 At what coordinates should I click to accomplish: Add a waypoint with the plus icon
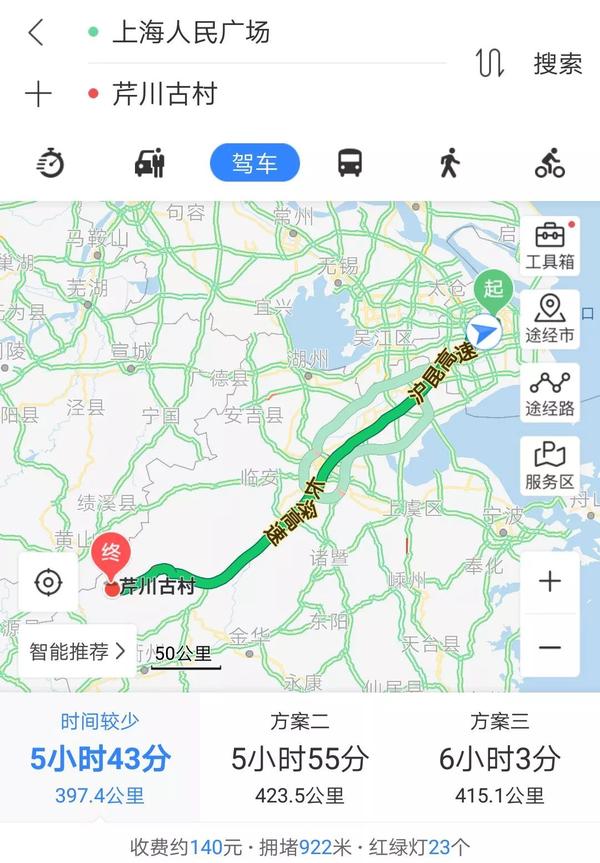point(37,95)
